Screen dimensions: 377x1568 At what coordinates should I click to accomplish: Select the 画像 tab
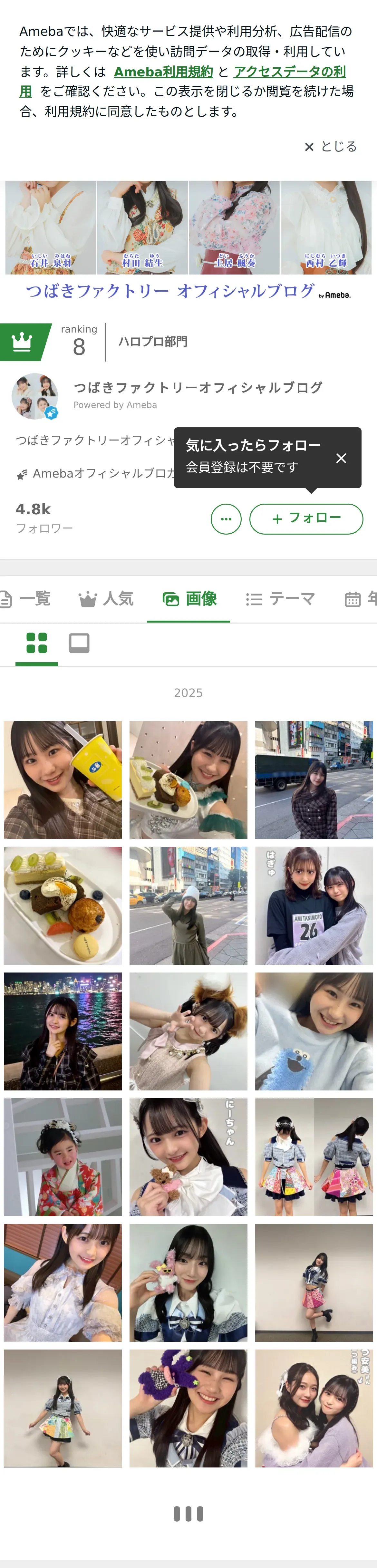pos(189,599)
